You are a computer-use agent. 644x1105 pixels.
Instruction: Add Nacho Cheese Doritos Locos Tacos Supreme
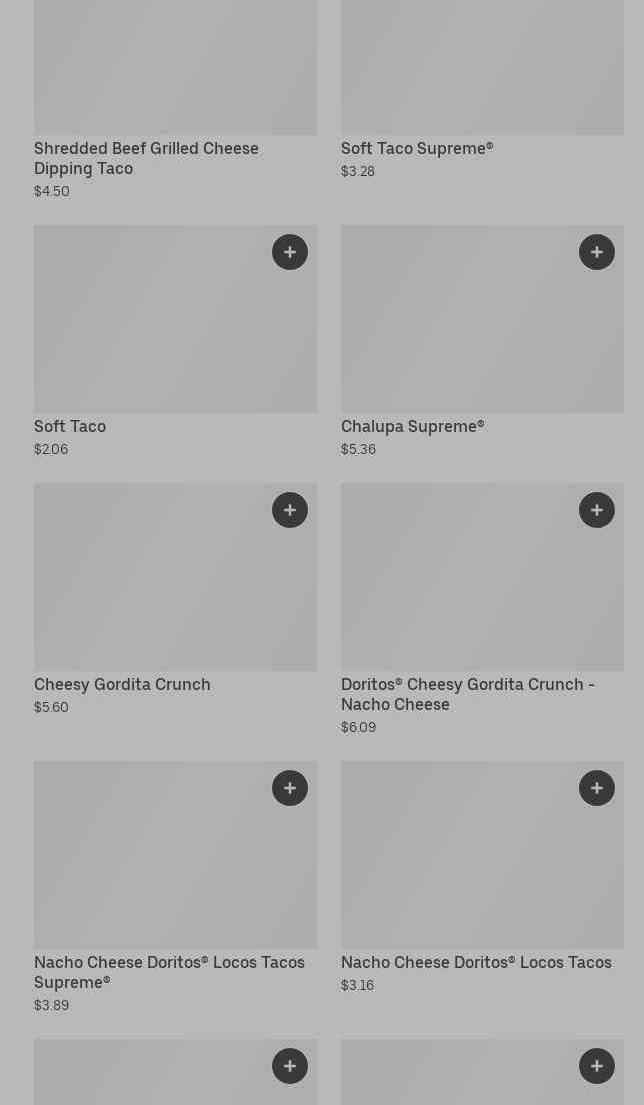[x=290, y=788]
